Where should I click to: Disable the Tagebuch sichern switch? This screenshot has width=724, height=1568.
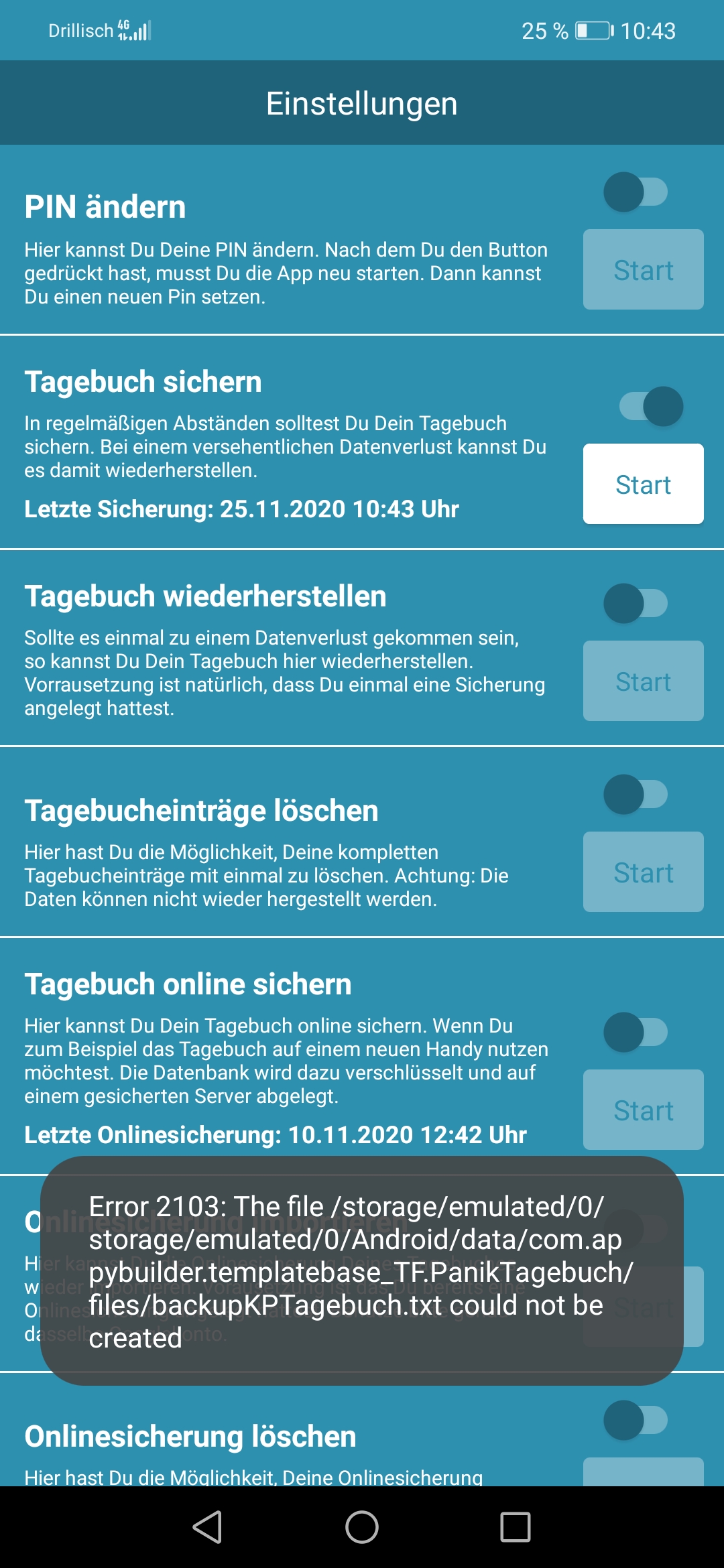point(650,406)
